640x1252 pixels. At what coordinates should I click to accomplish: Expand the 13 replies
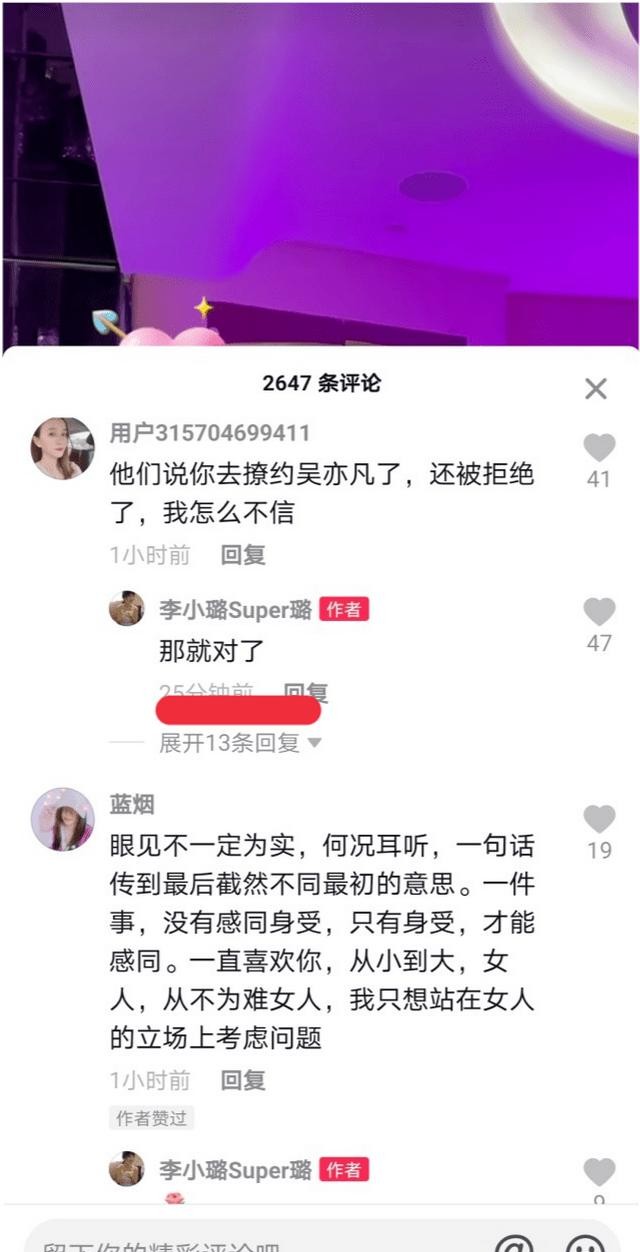pos(240,743)
